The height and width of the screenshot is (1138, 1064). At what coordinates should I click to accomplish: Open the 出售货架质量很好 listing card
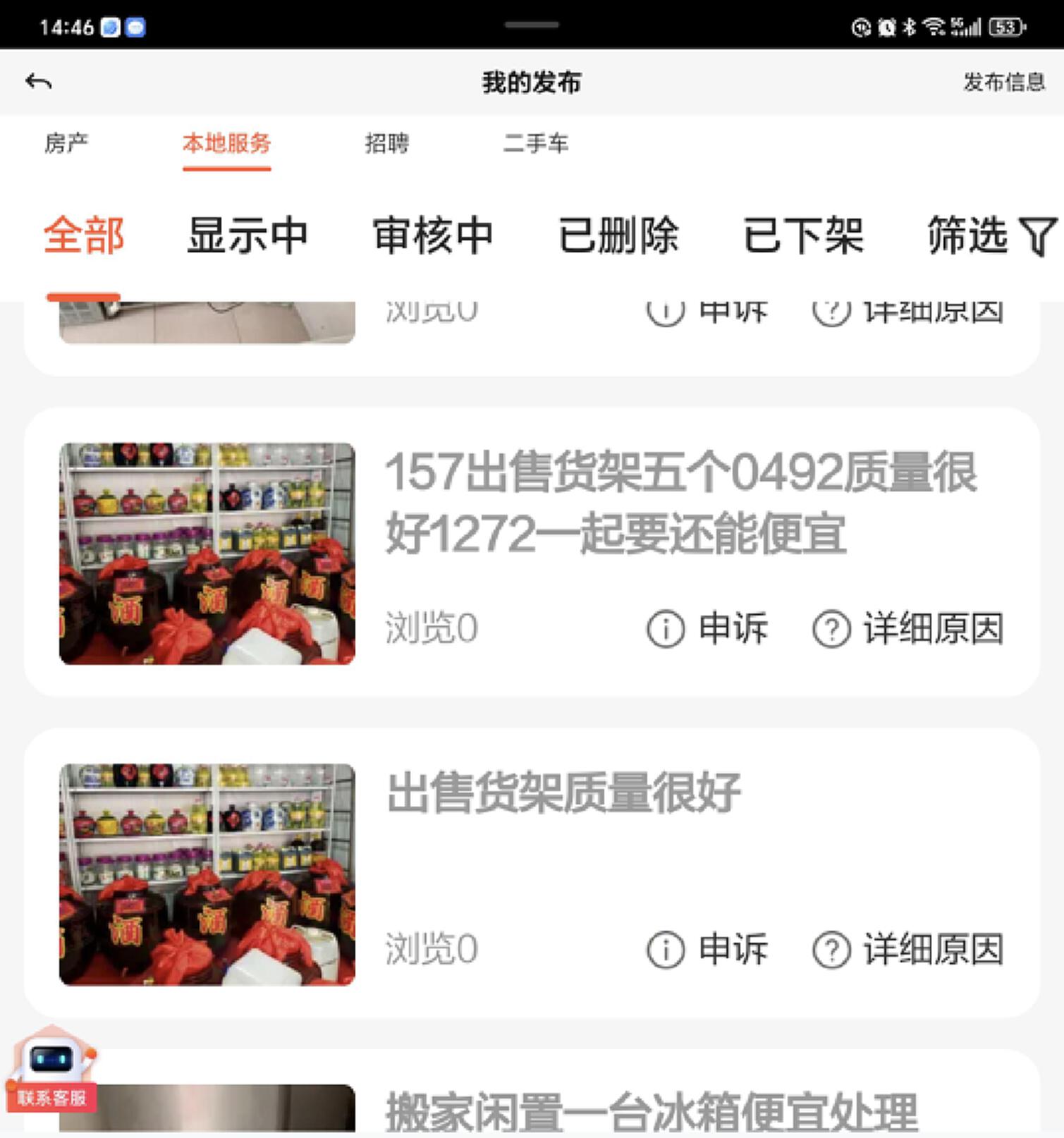pyautogui.click(x=563, y=793)
